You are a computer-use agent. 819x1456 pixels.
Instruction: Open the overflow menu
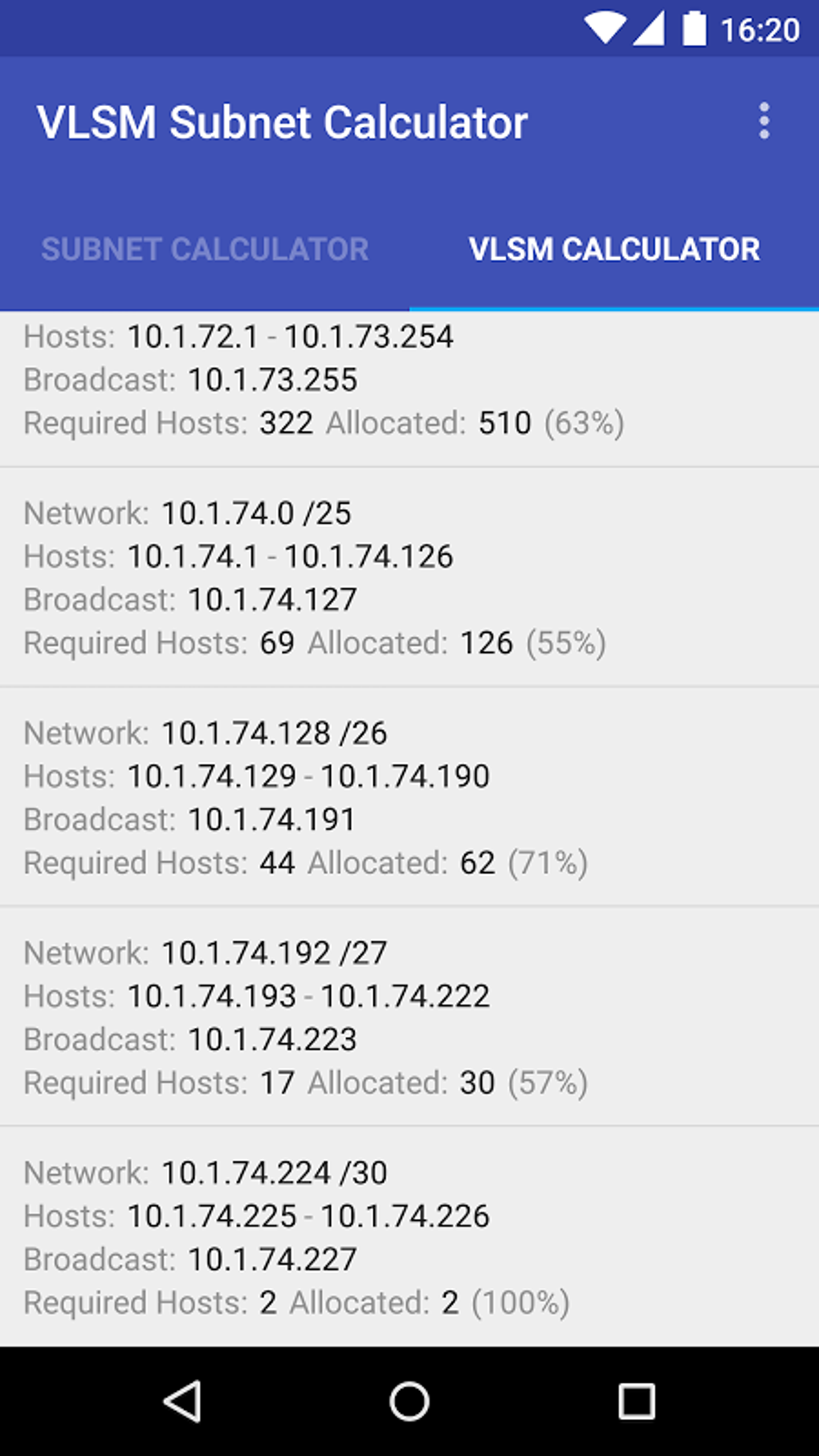click(764, 121)
